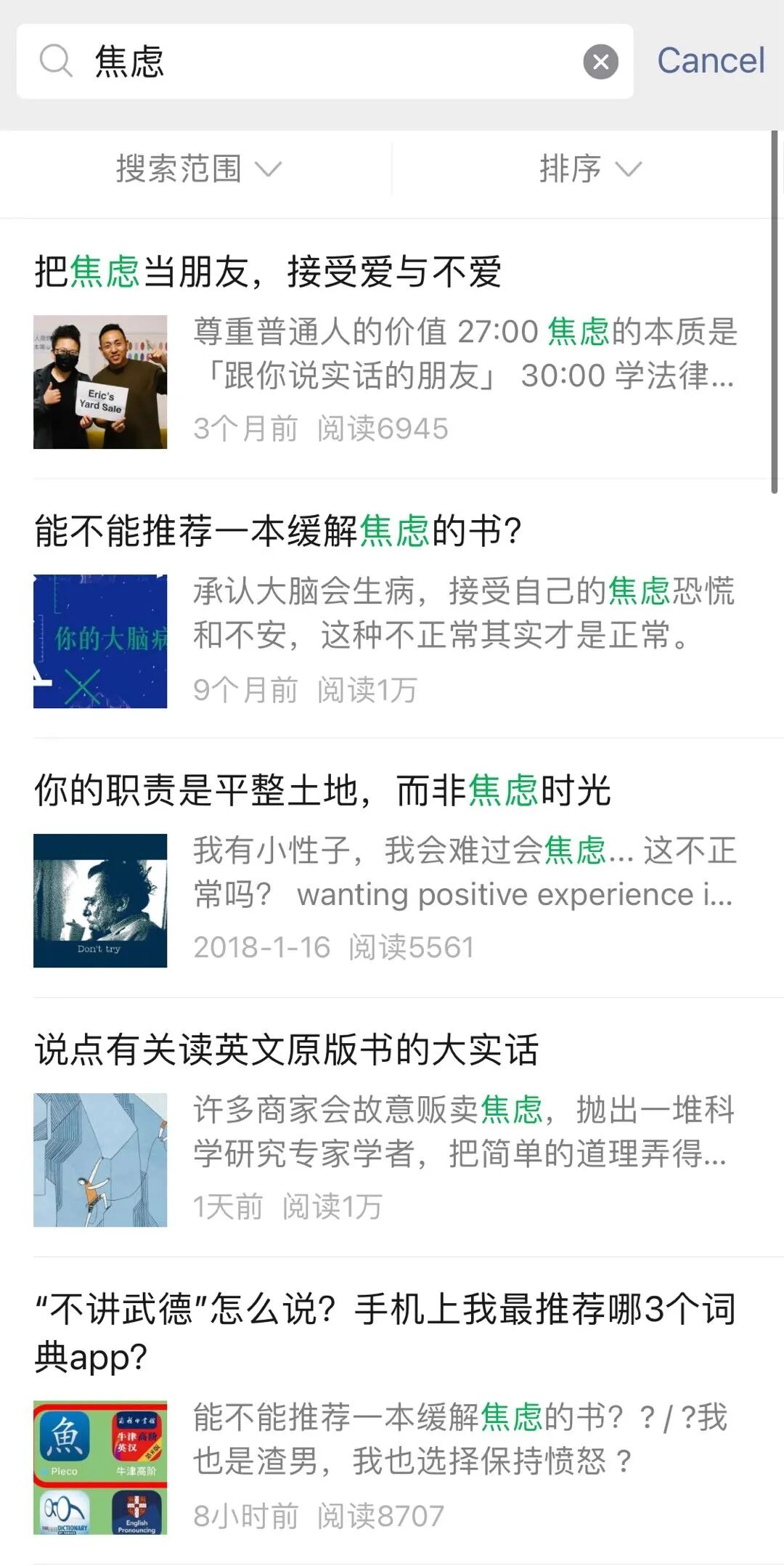Open the 排序 sort dropdown
Viewport: 784px width, 1566px height.
tap(589, 169)
